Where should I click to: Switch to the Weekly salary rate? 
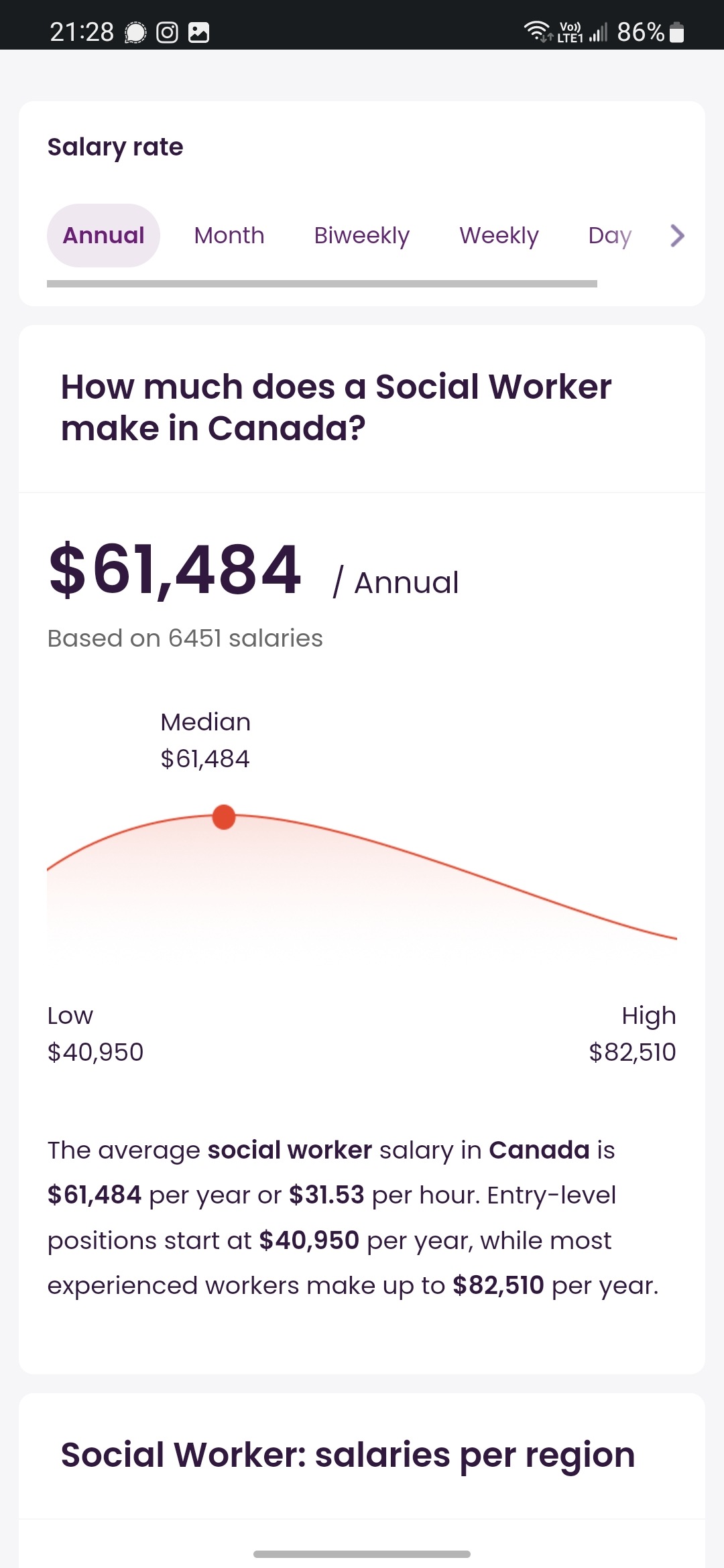click(x=499, y=235)
